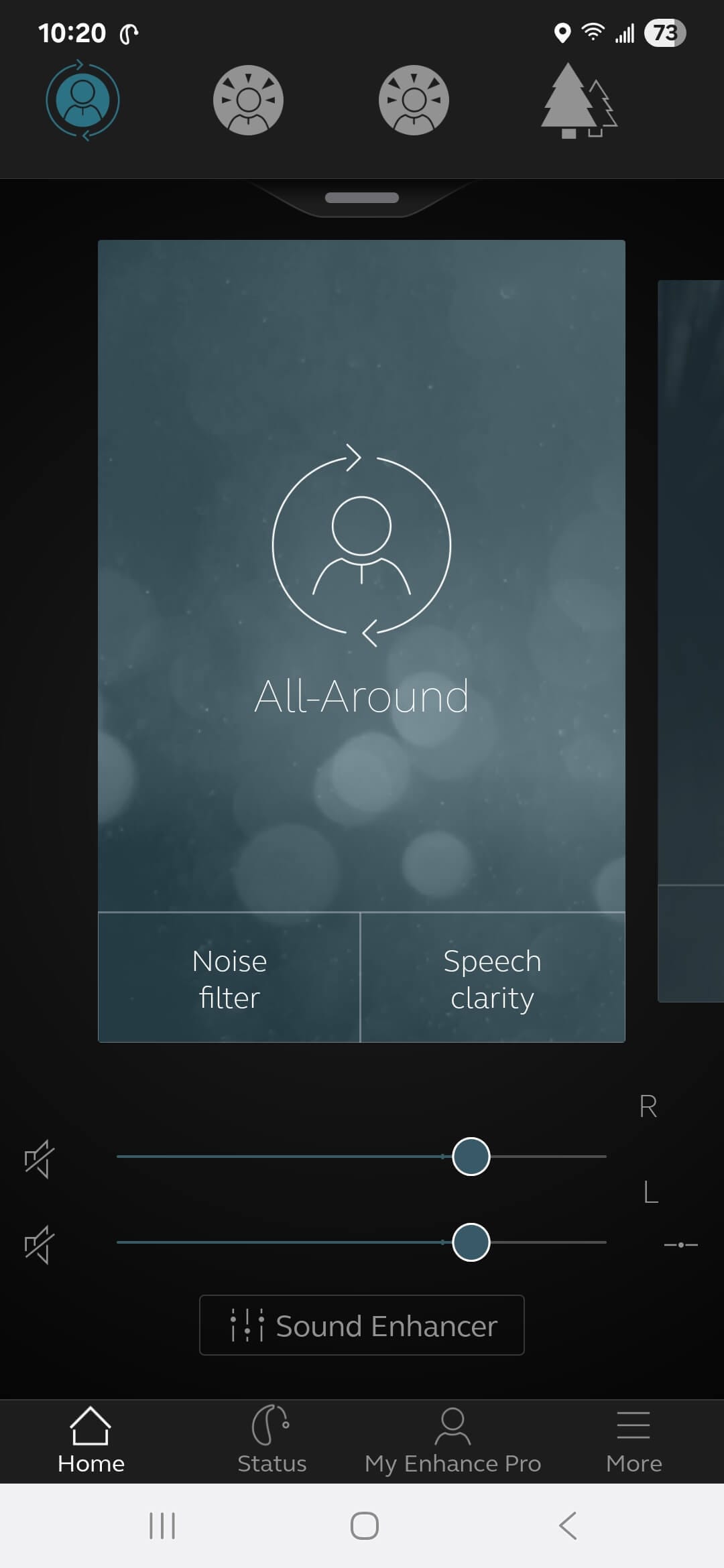Open the More menu tab

tap(633, 1441)
